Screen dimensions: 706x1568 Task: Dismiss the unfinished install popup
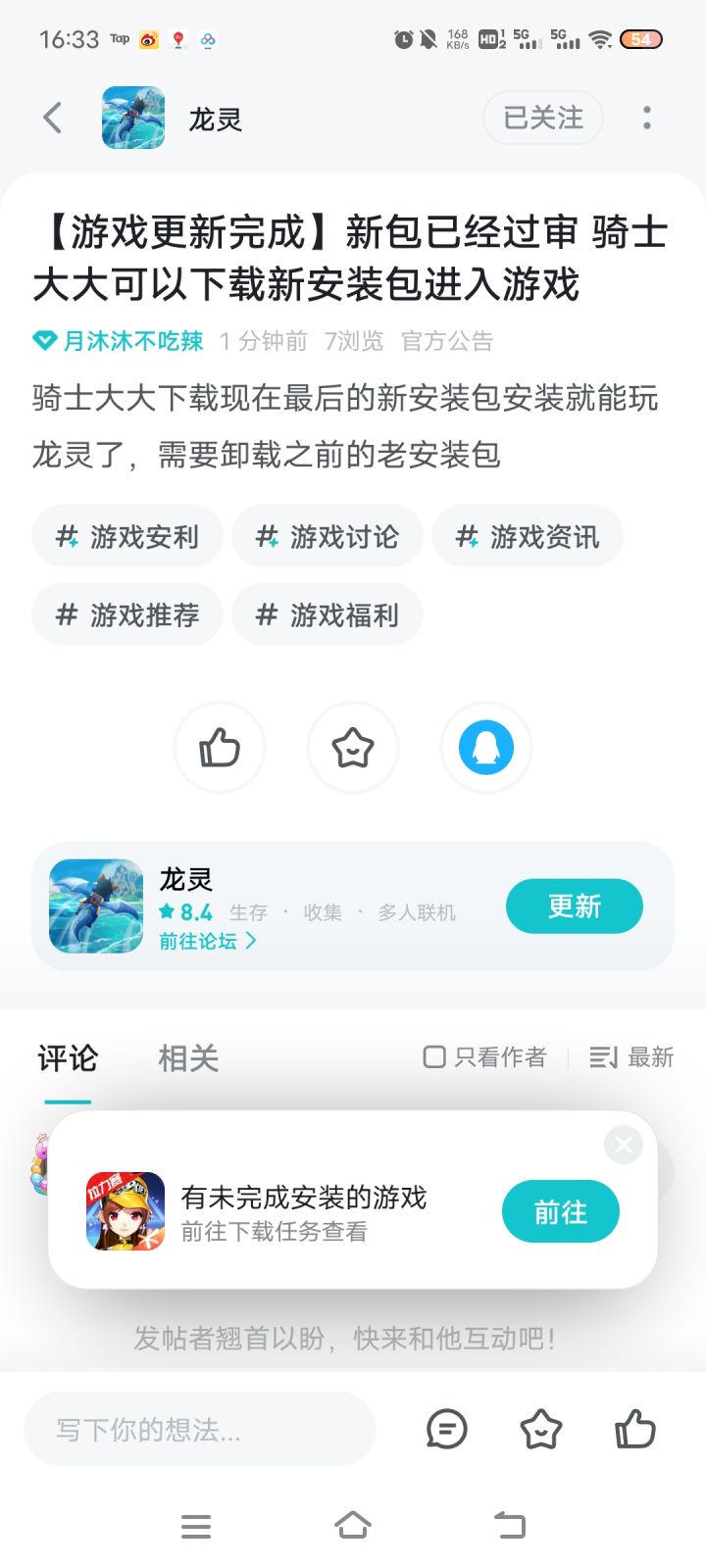pos(623,1145)
